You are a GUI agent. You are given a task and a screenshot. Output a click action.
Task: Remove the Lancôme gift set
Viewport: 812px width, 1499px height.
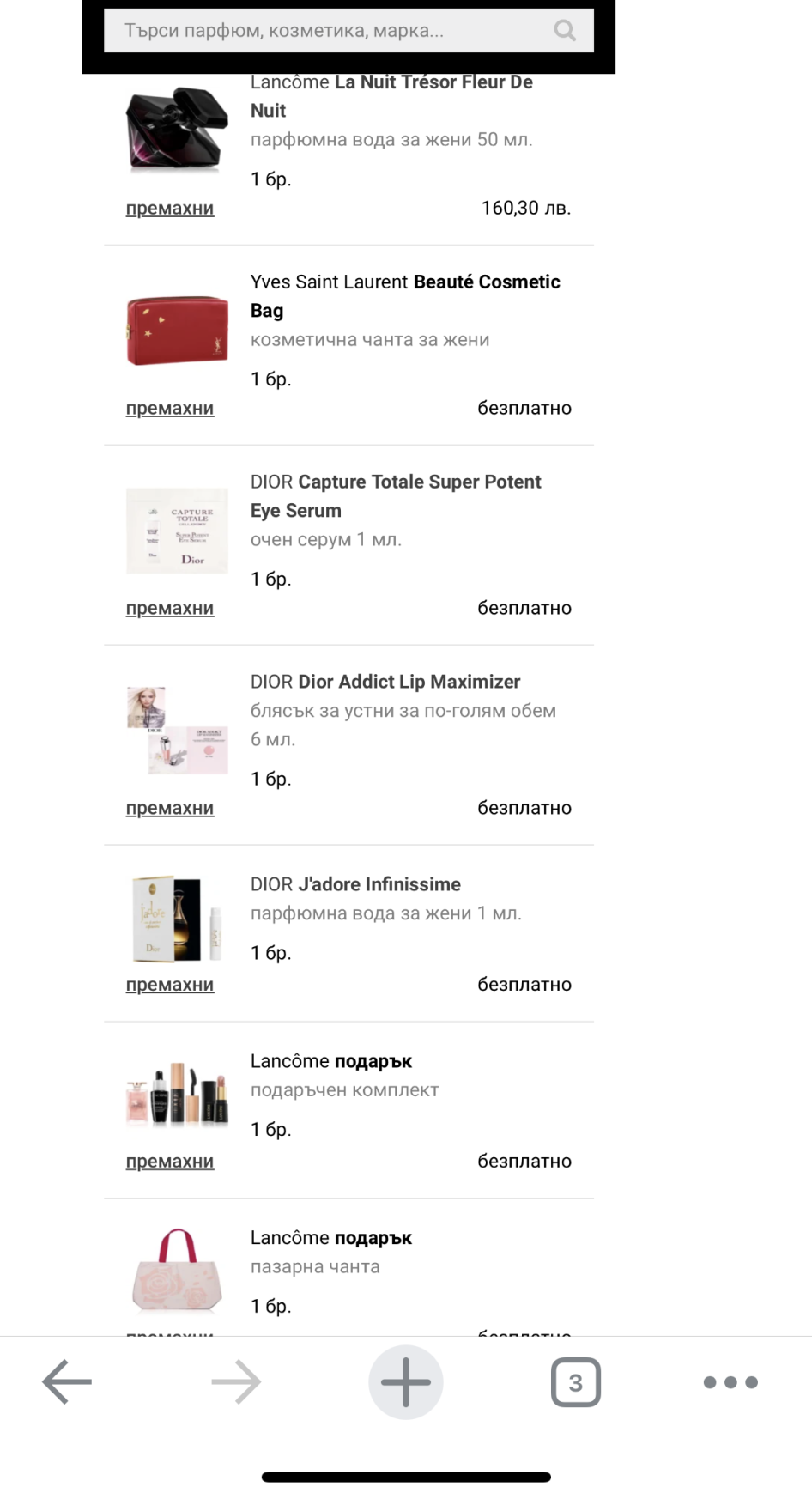[x=170, y=1162]
